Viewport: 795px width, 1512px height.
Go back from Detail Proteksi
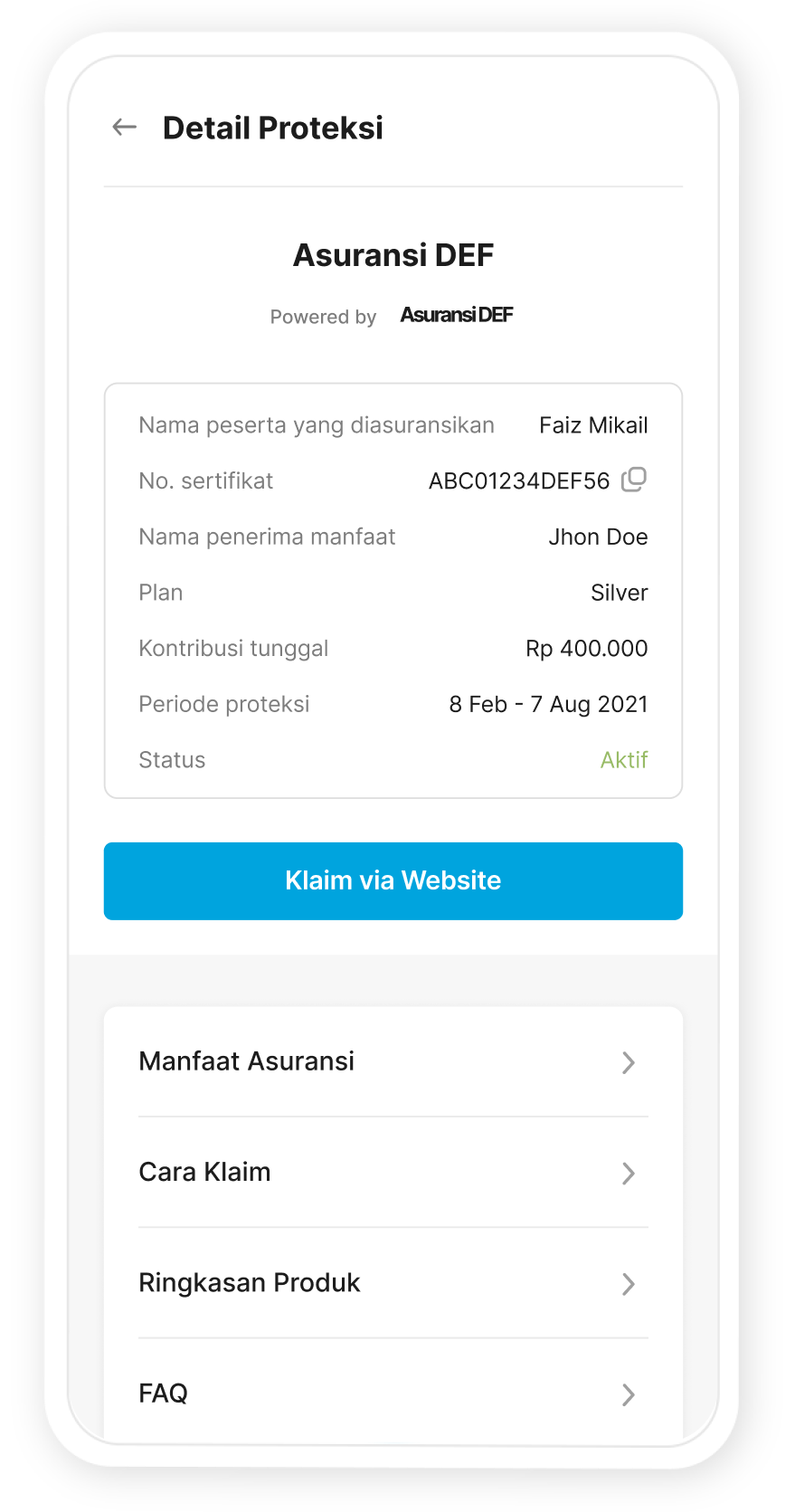click(124, 128)
